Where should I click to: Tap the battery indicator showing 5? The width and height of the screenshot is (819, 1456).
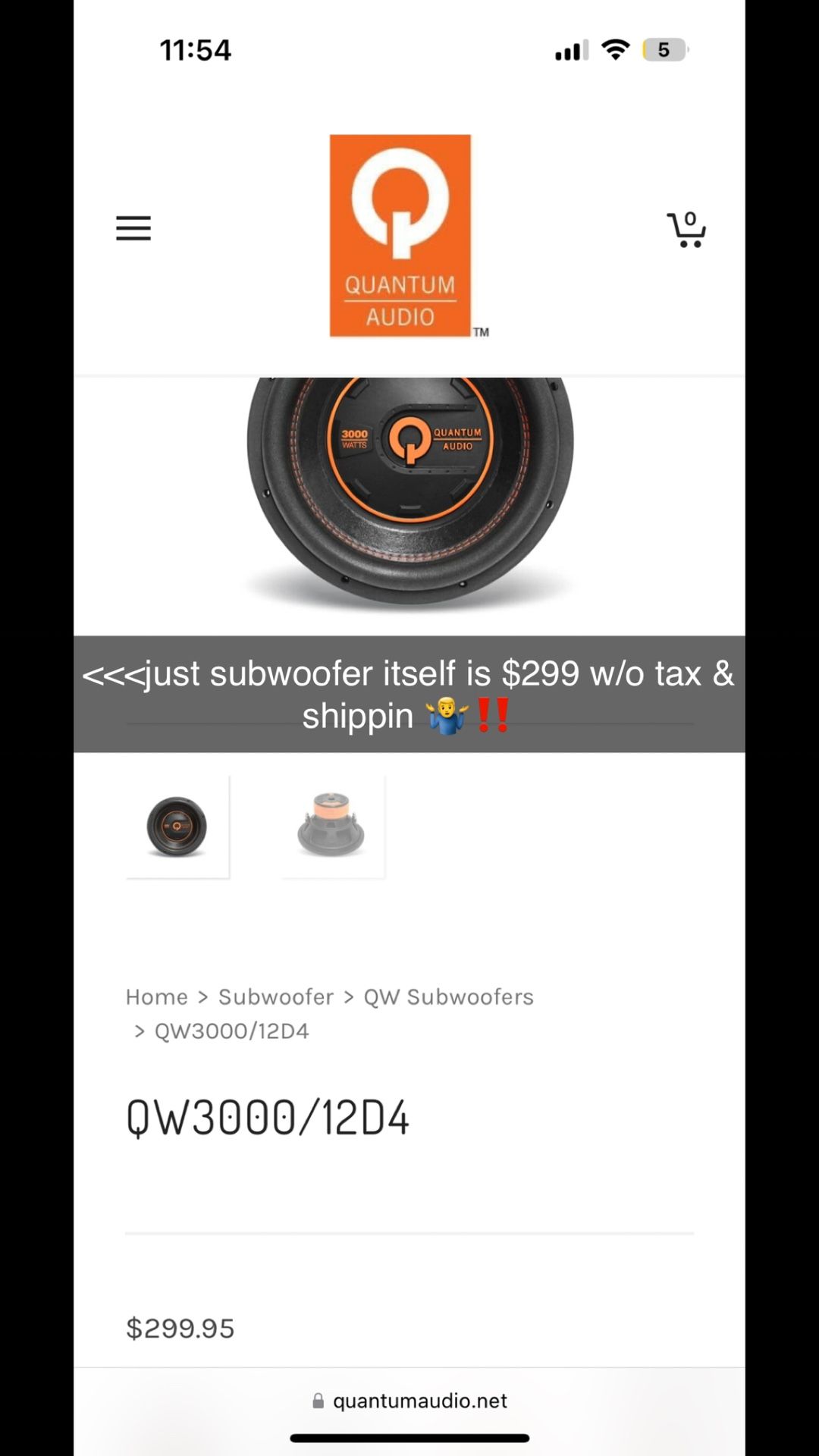coord(662,49)
